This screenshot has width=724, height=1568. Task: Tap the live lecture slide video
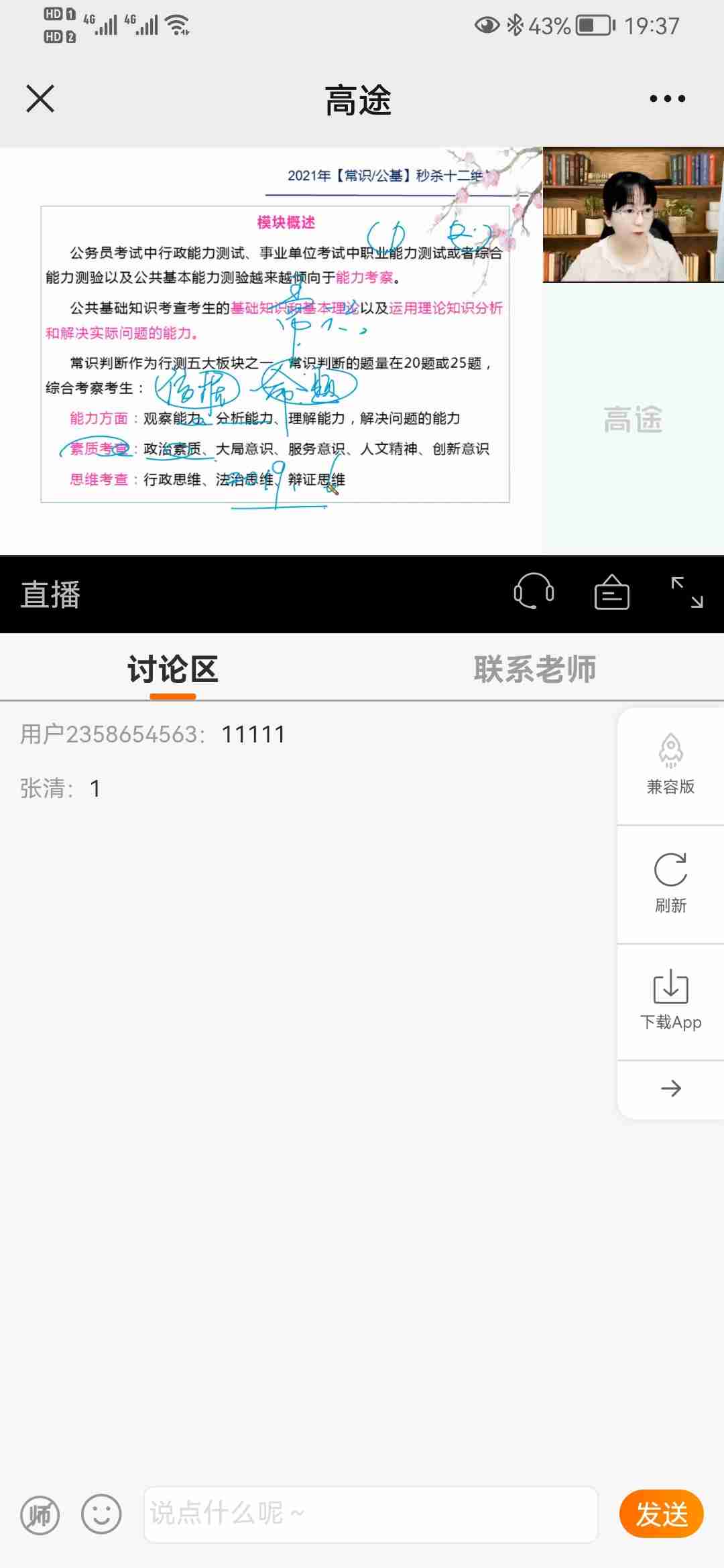pos(271,350)
